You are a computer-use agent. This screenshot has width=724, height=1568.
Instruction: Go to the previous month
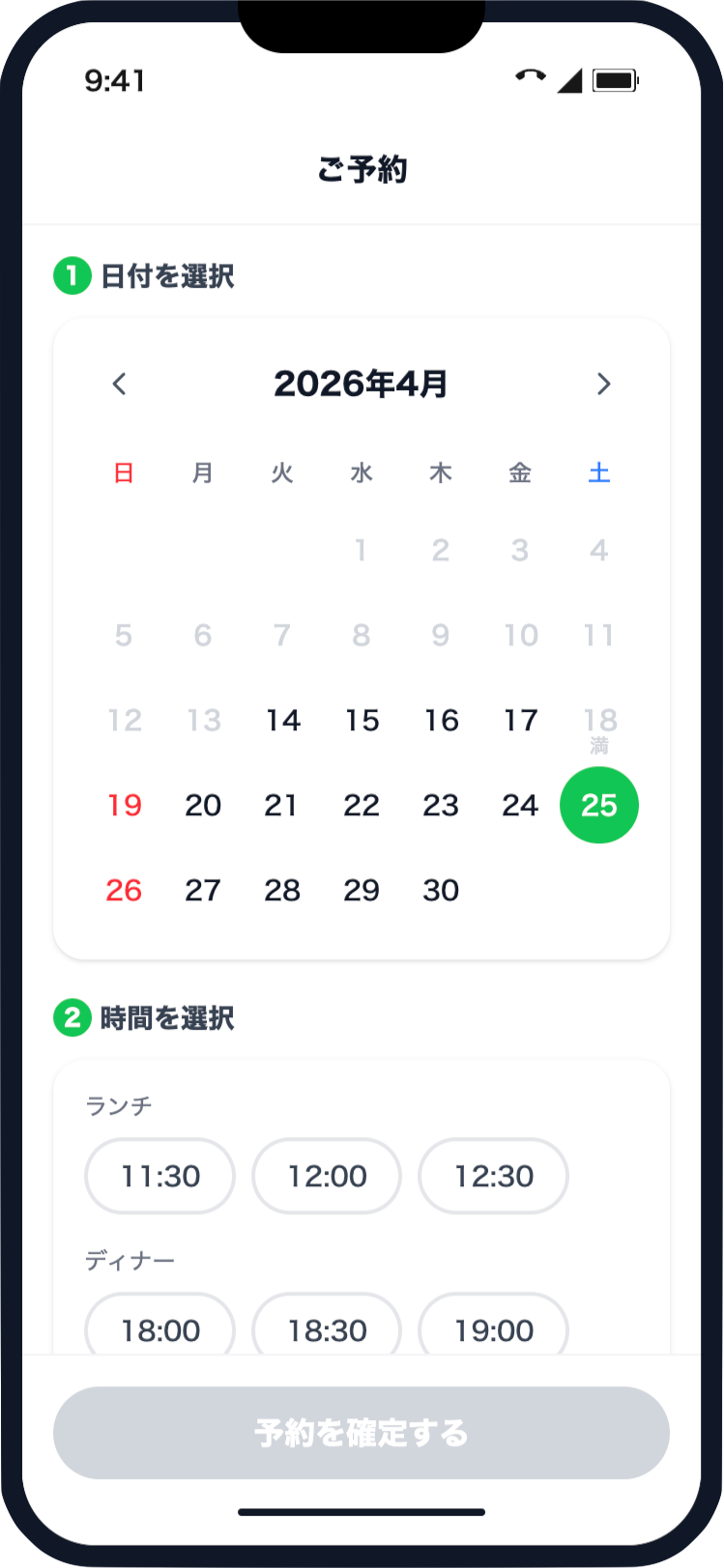click(120, 385)
